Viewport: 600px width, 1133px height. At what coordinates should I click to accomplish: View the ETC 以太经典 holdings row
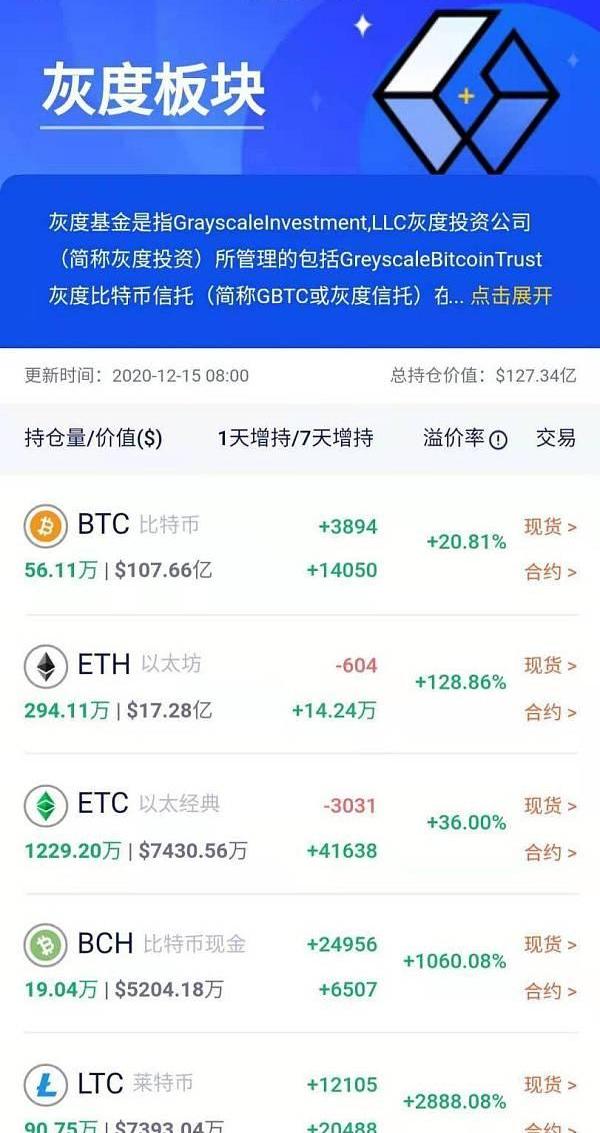point(140,827)
